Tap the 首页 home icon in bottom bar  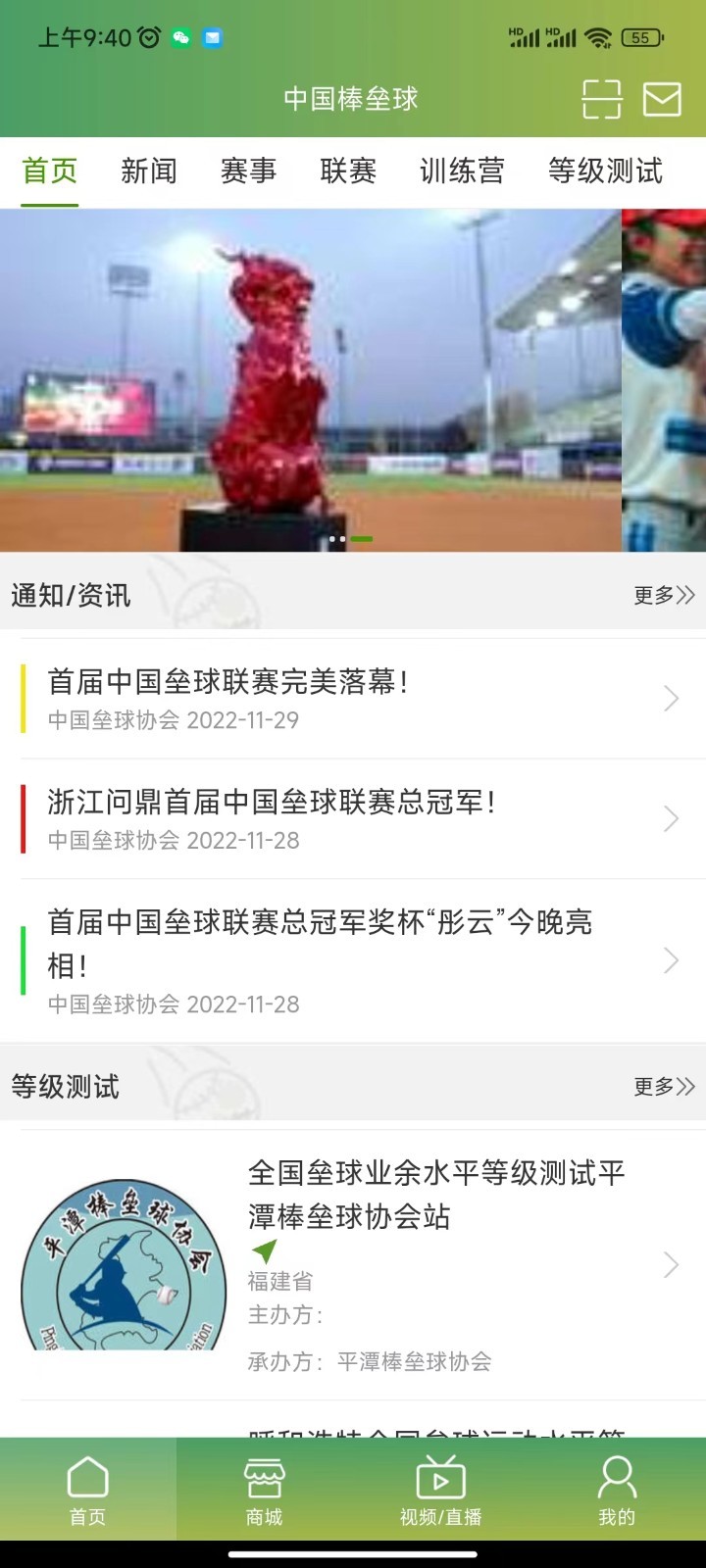click(87, 1474)
